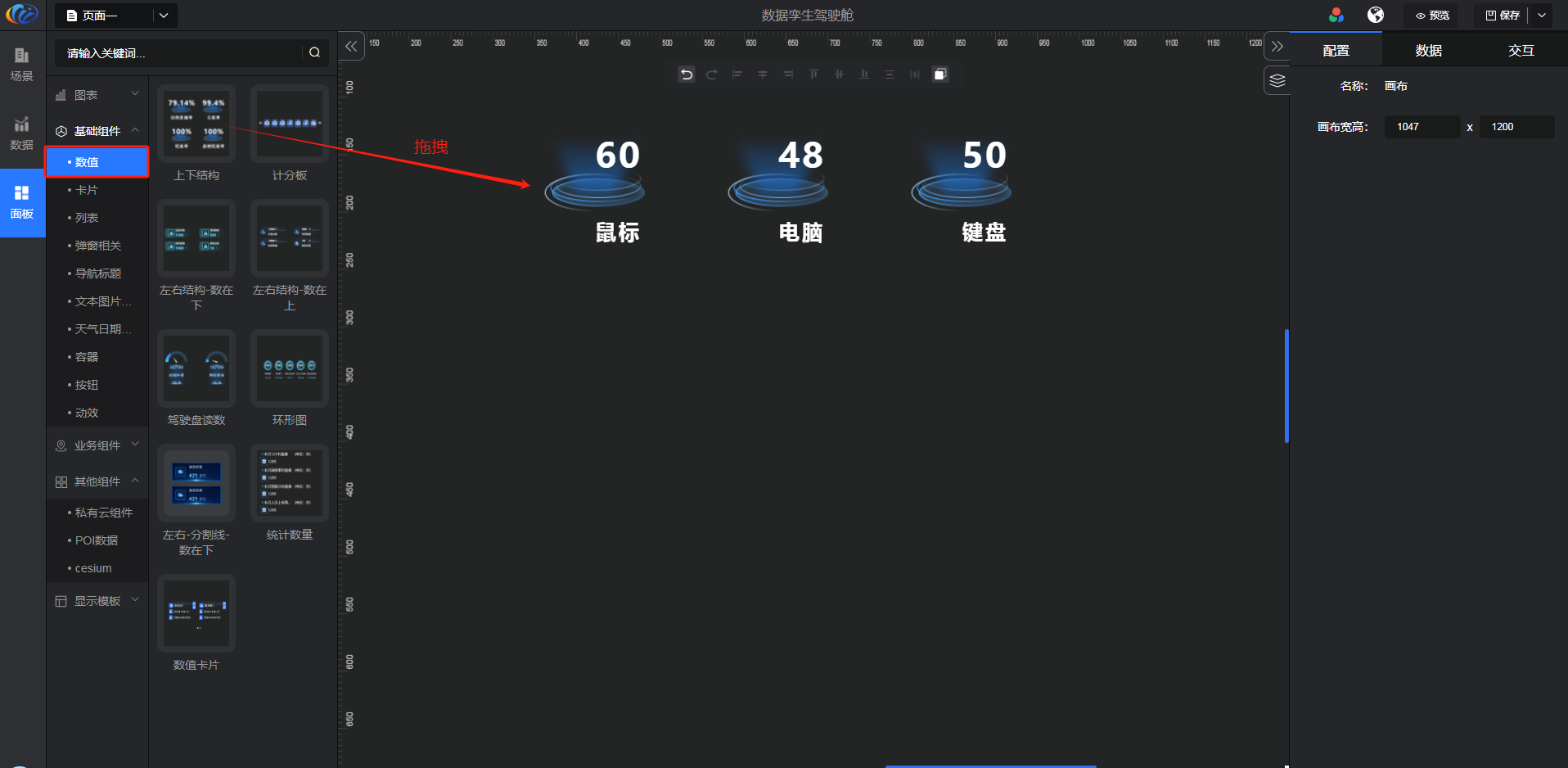Tap the 保存 save button
1568x768 pixels.
pyautogui.click(x=1503, y=16)
